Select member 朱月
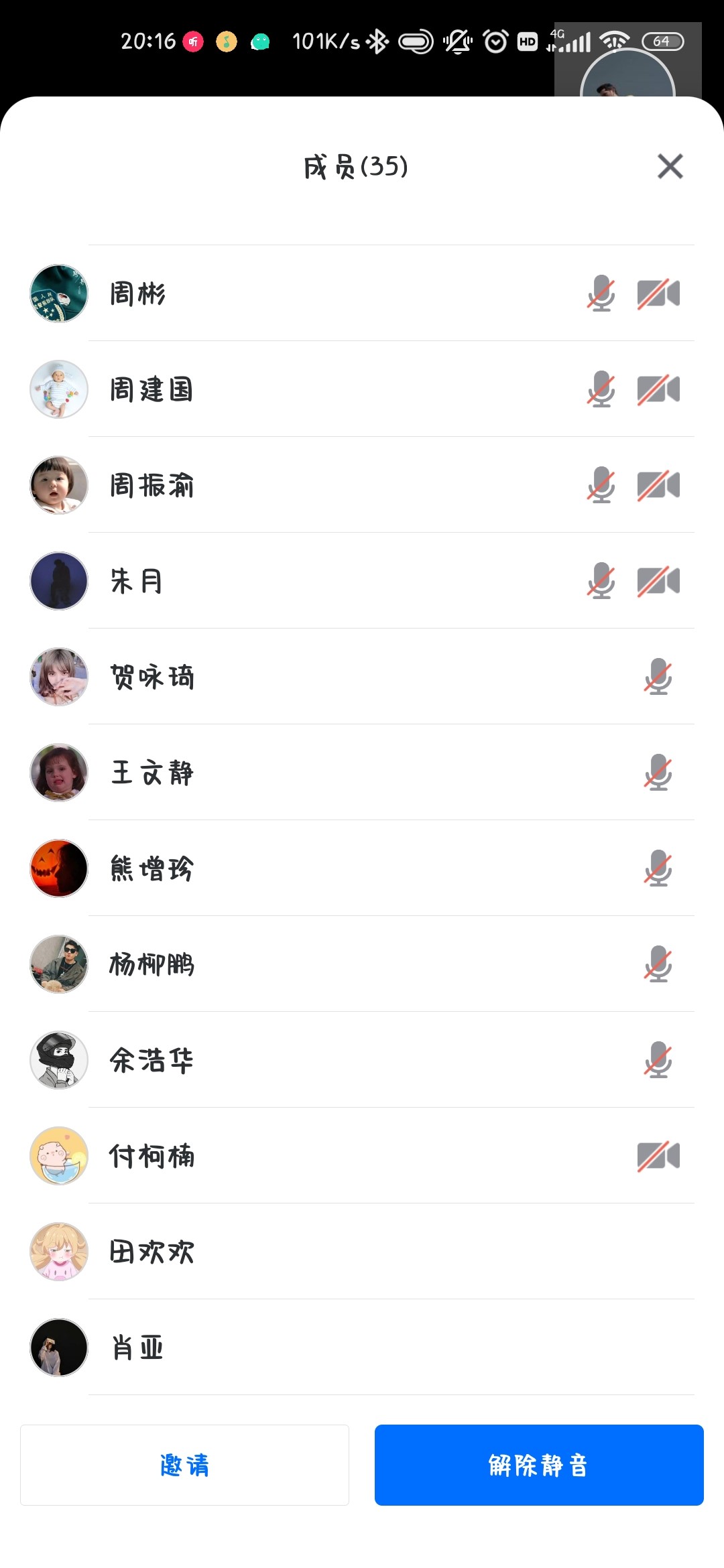Screen dimensions: 724x1568 [137, 581]
